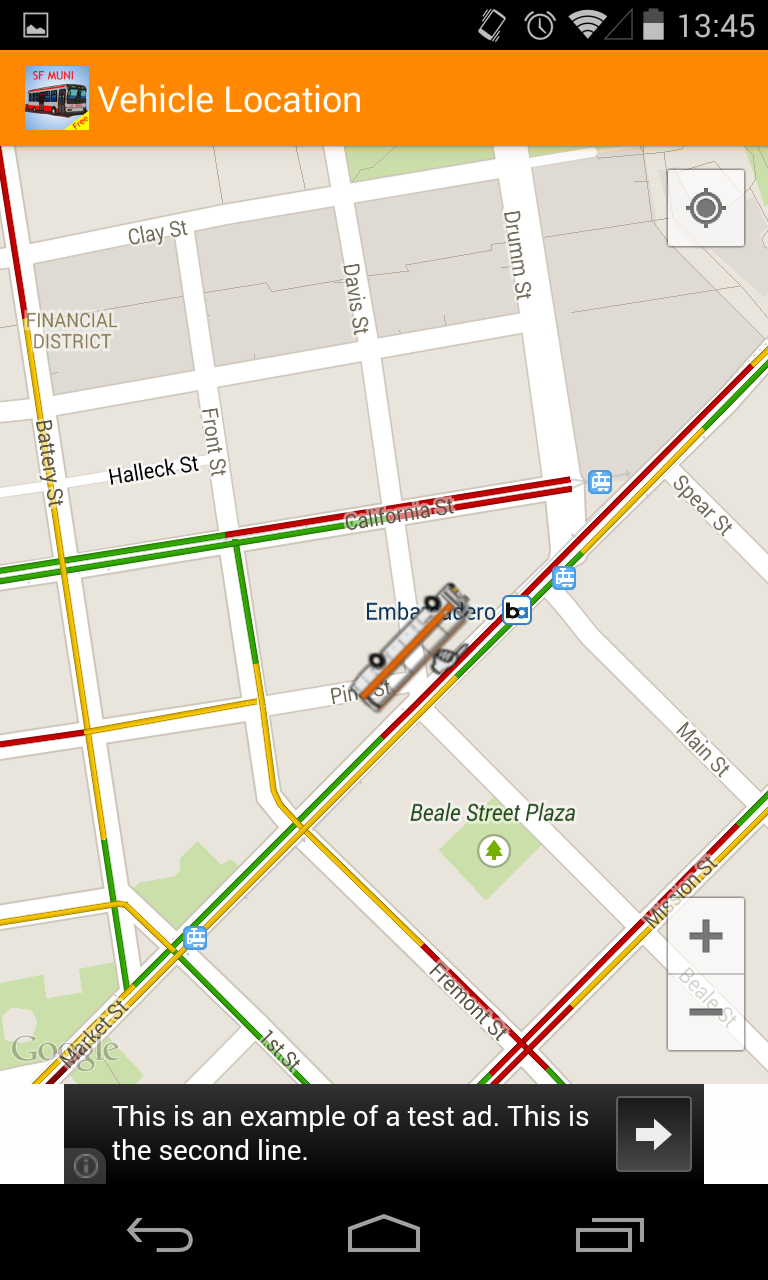Open the test ad arrow button
This screenshot has width=768, height=1280.
tap(653, 1134)
